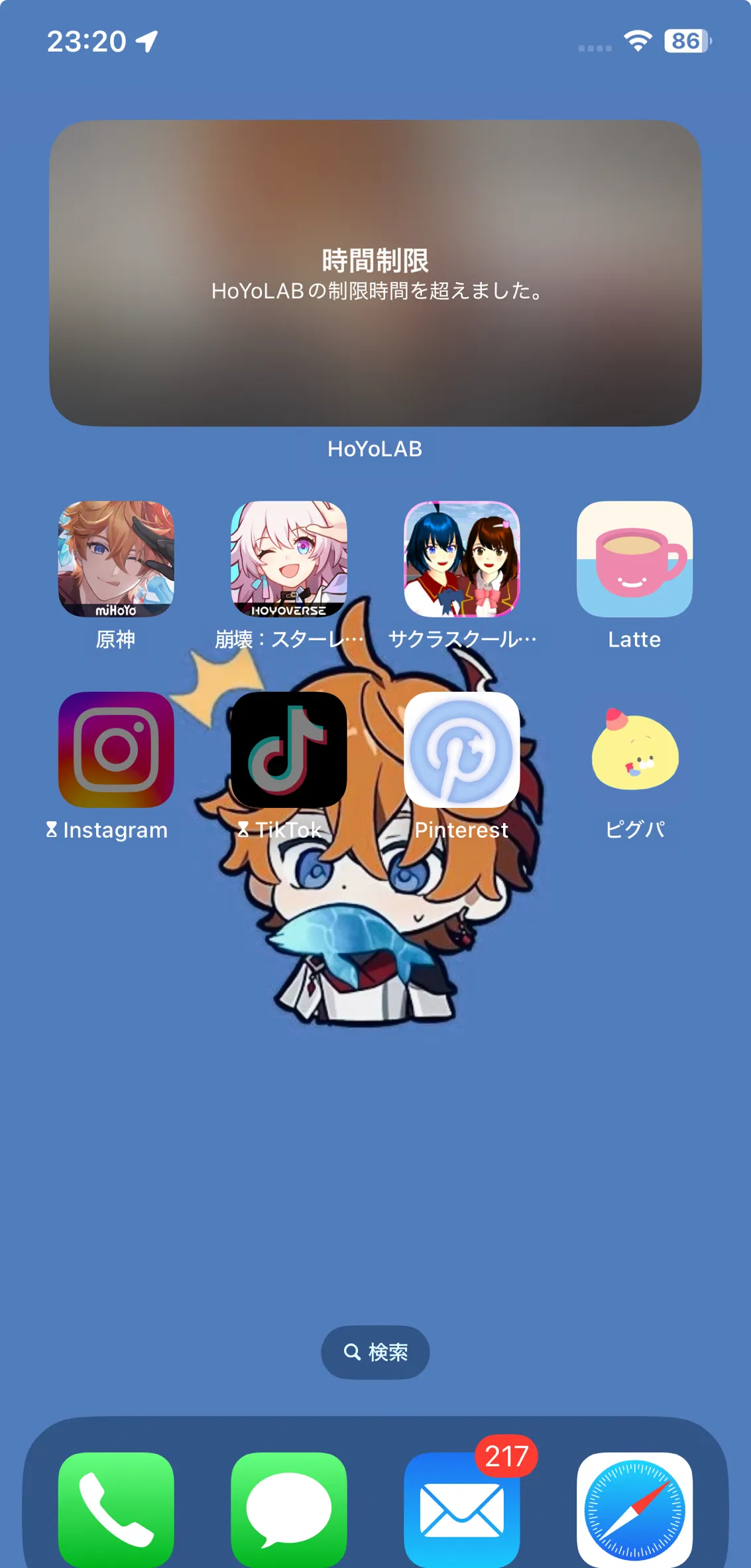Open 崩壊:スターレイル app
Screen dimensions: 751x1568
pos(289,559)
